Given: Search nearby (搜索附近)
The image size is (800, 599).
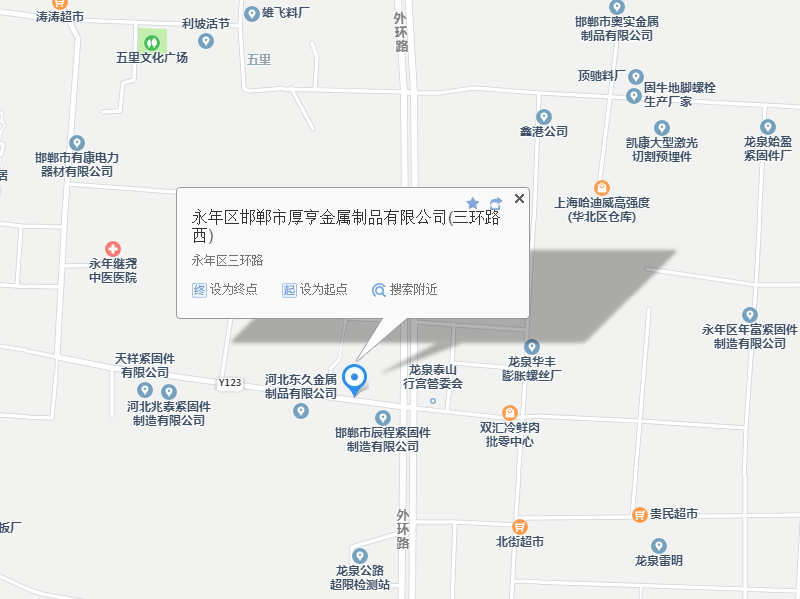Looking at the screenshot, I should (405, 290).
